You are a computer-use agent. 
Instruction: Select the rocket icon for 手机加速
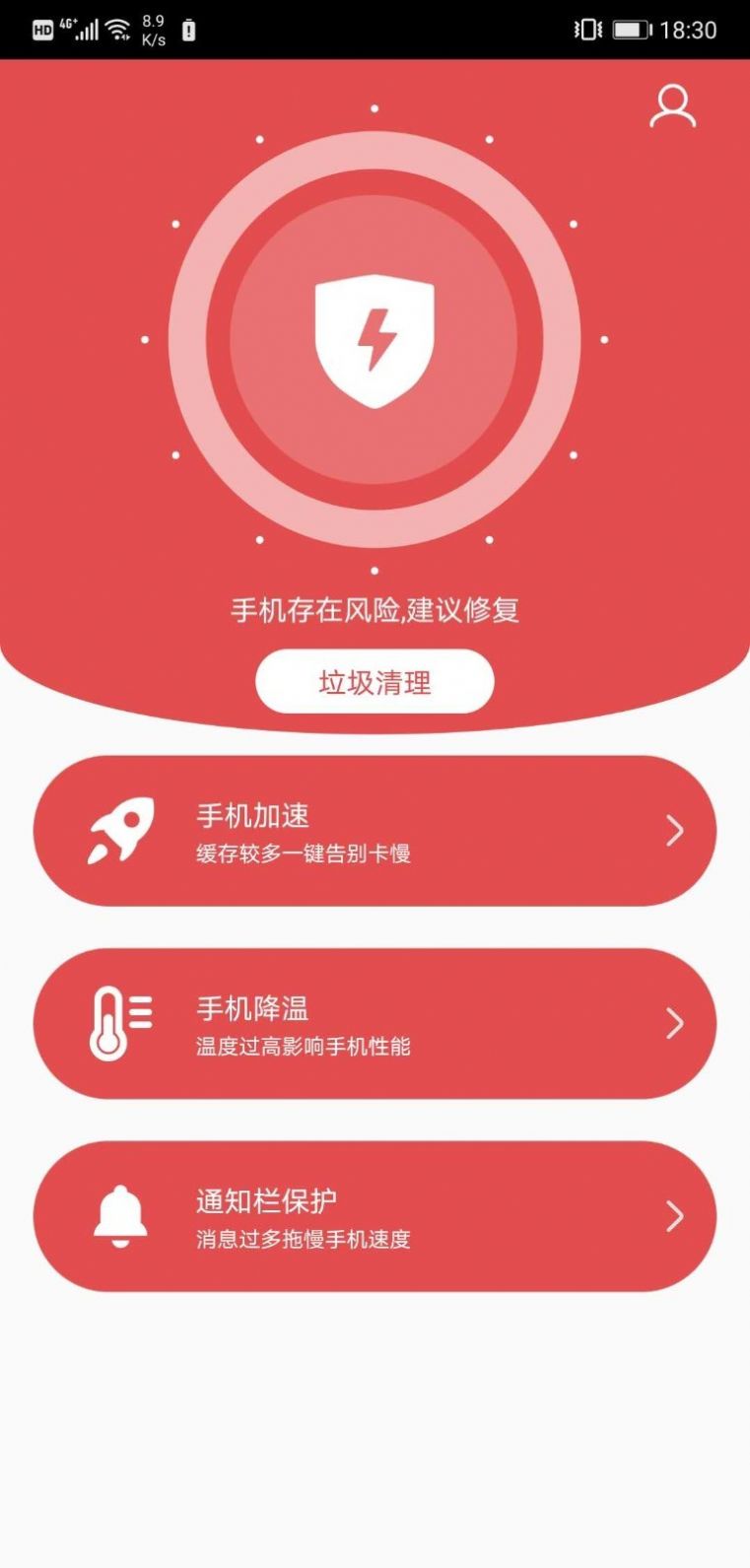pyautogui.click(x=124, y=829)
